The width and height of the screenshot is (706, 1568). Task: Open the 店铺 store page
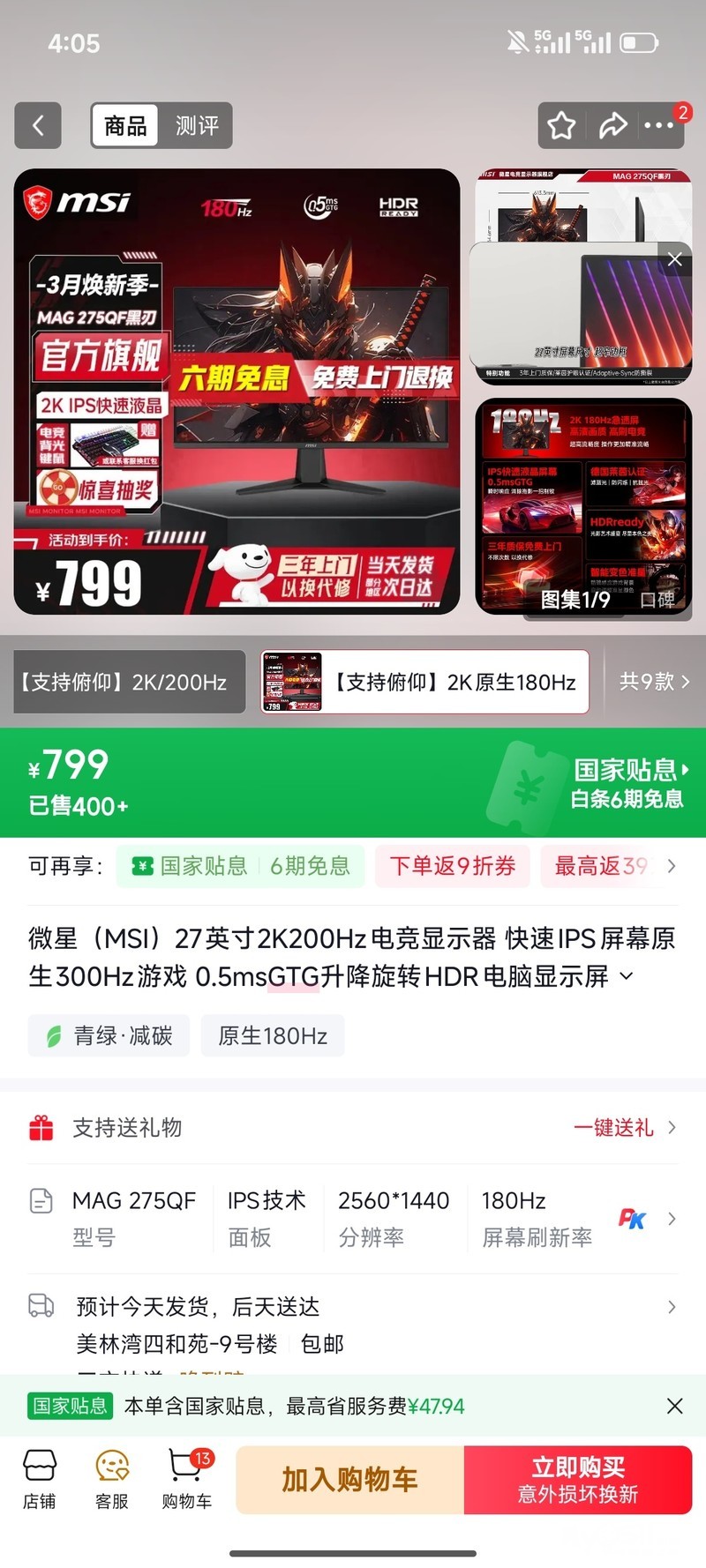click(x=40, y=1480)
